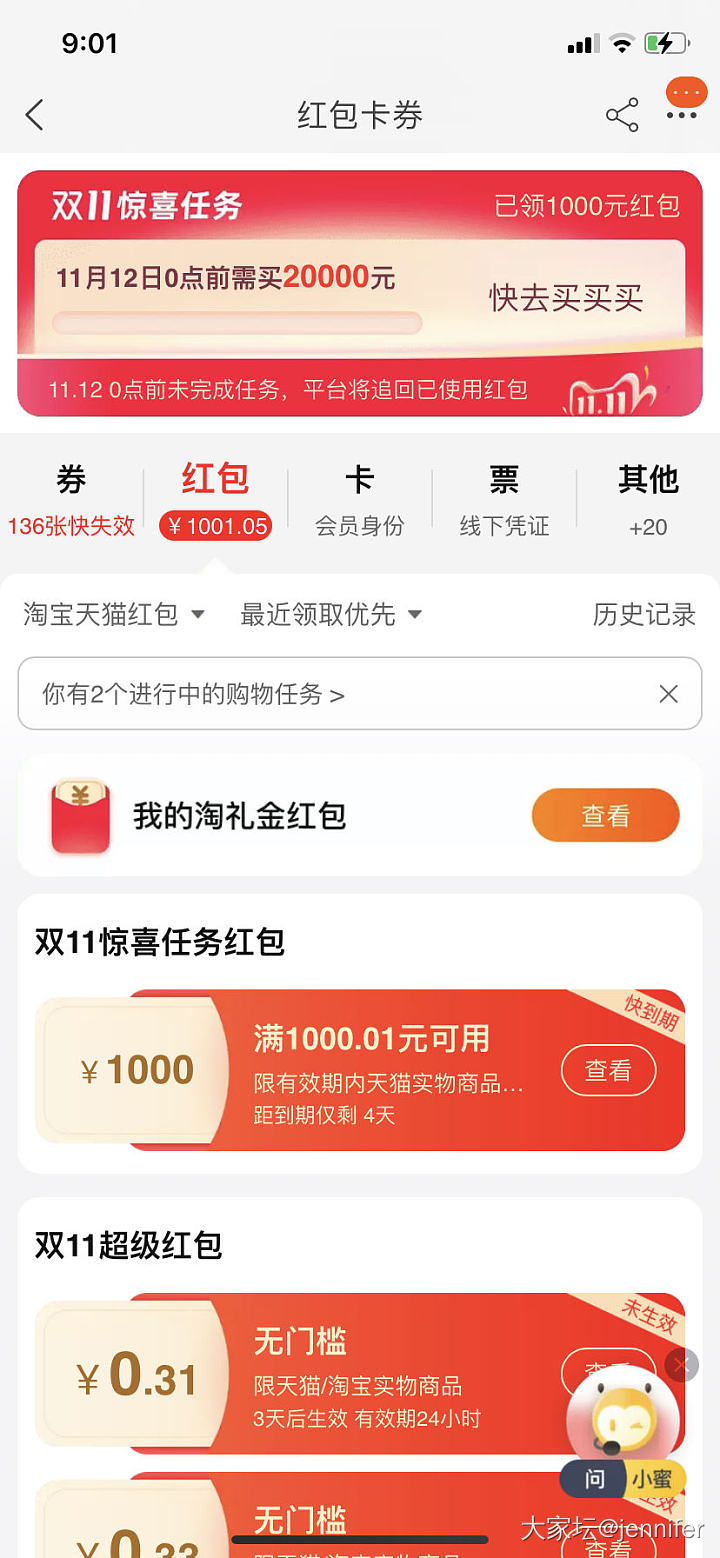Go back using the top-left arrow
The width and height of the screenshot is (720, 1558).
pyautogui.click(x=35, y=115)
